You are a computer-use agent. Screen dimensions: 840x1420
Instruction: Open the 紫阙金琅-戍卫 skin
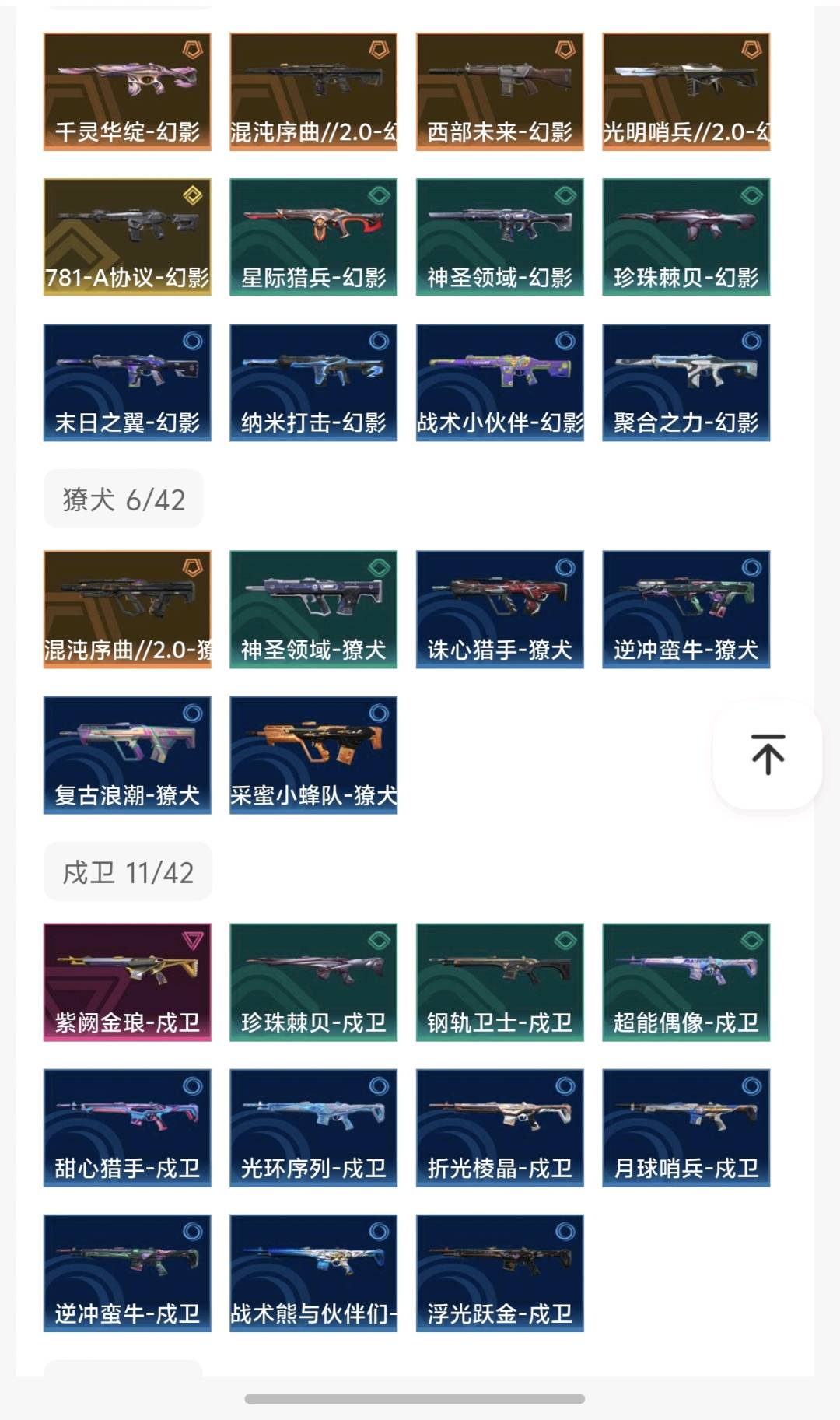click(128, 982)
